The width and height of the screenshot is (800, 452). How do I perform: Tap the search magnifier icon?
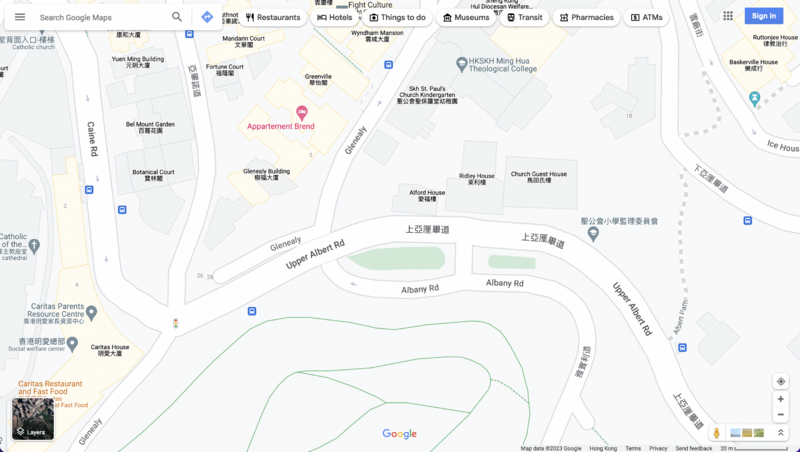pos(177,17)
